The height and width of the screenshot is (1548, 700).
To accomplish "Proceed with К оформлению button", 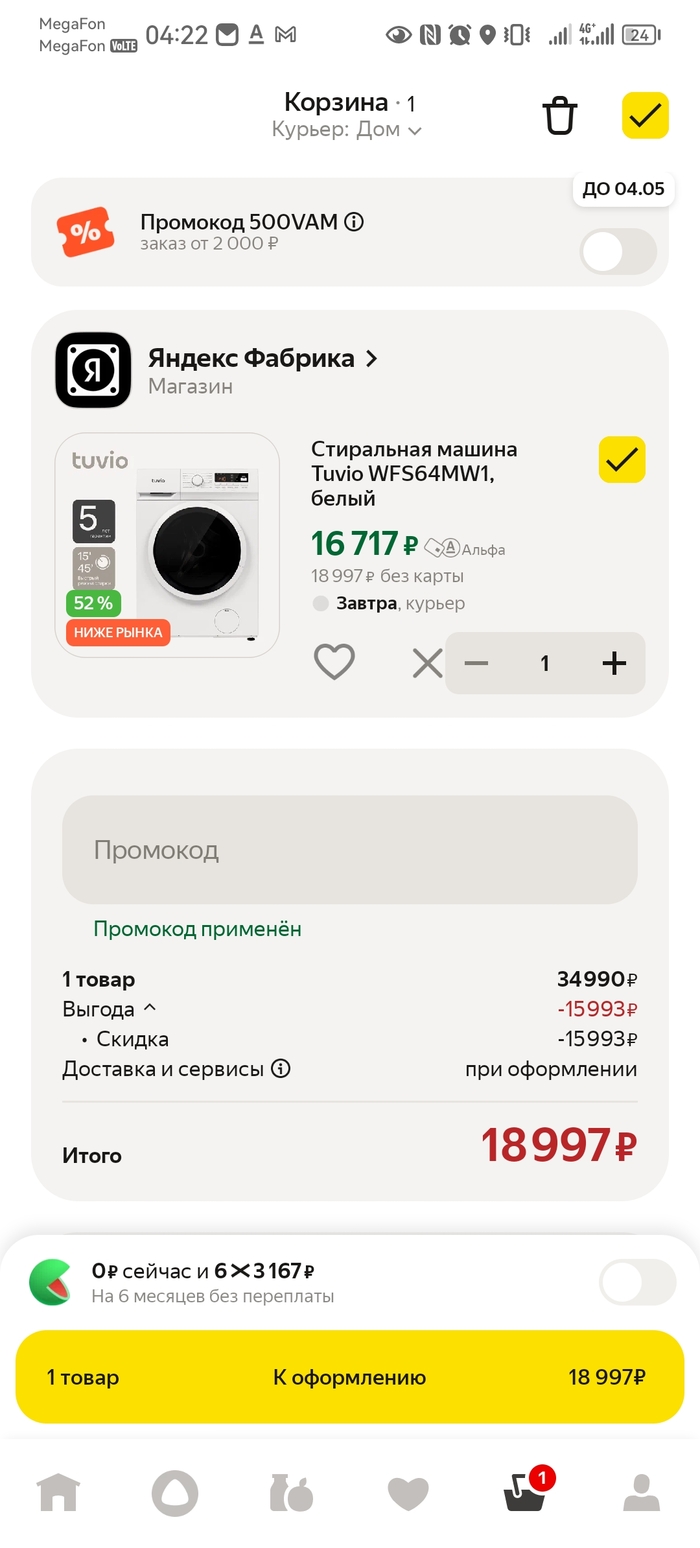I will 350,1377.
